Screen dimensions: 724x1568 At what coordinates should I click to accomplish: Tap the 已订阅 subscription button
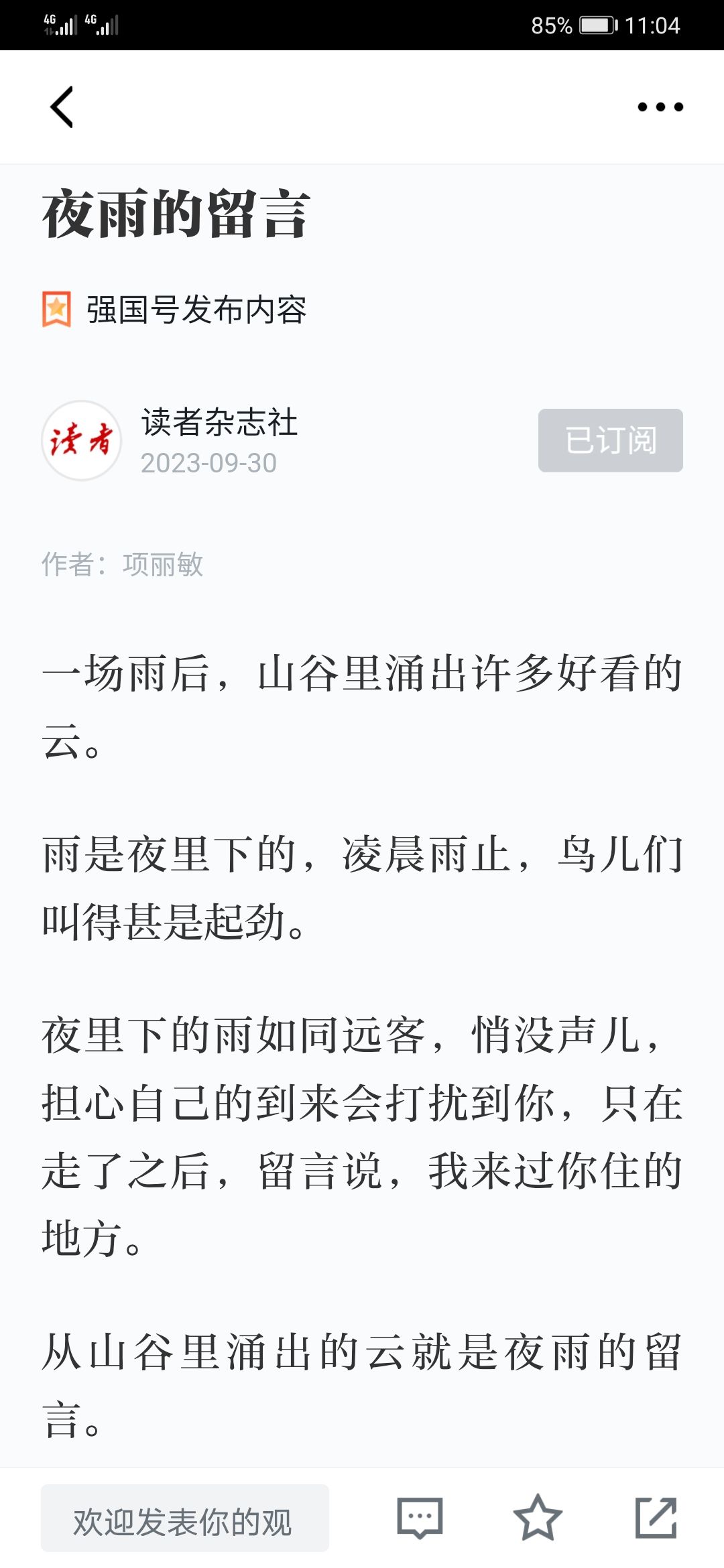pyautogui.click(x=610, y=440)
